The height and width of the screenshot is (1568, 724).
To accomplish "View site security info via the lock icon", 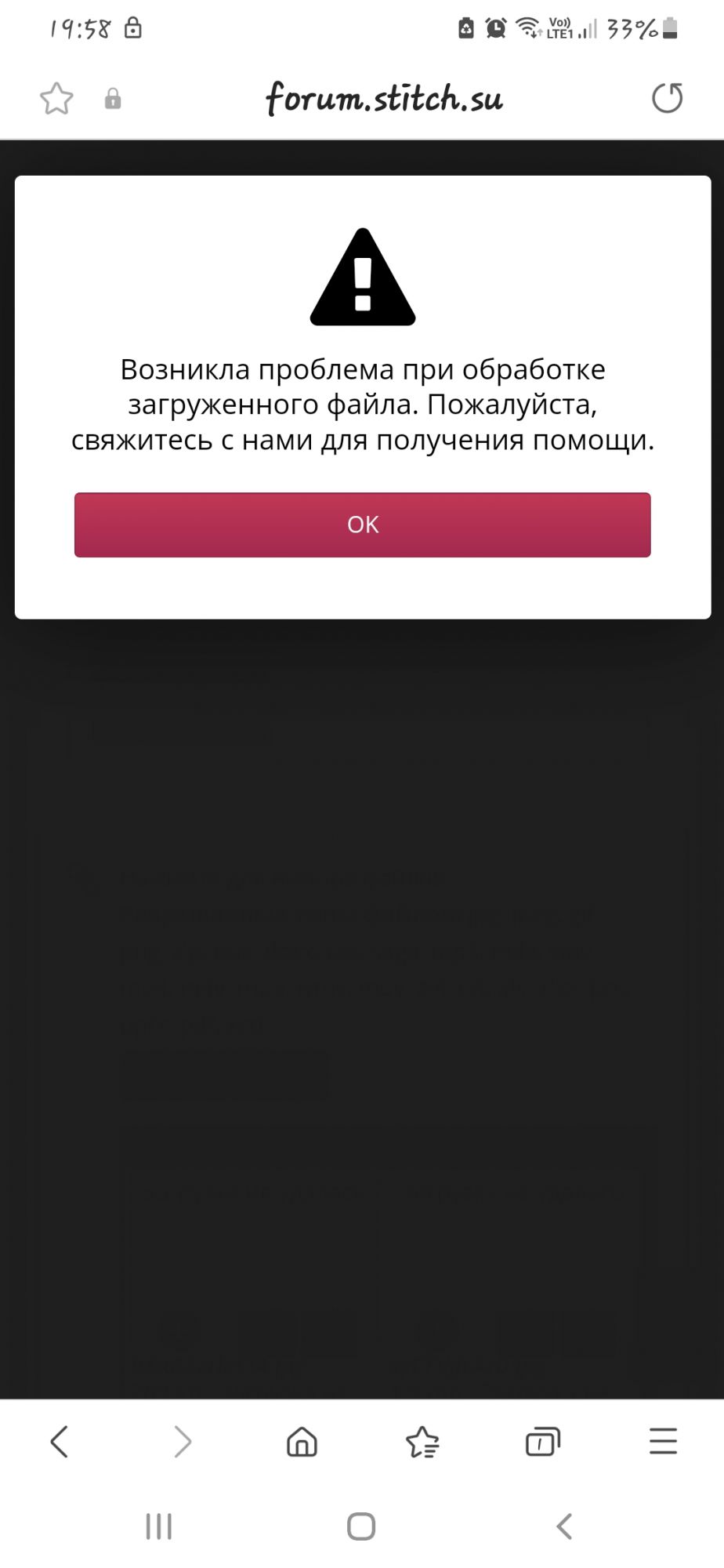I will tap(113, 99).
